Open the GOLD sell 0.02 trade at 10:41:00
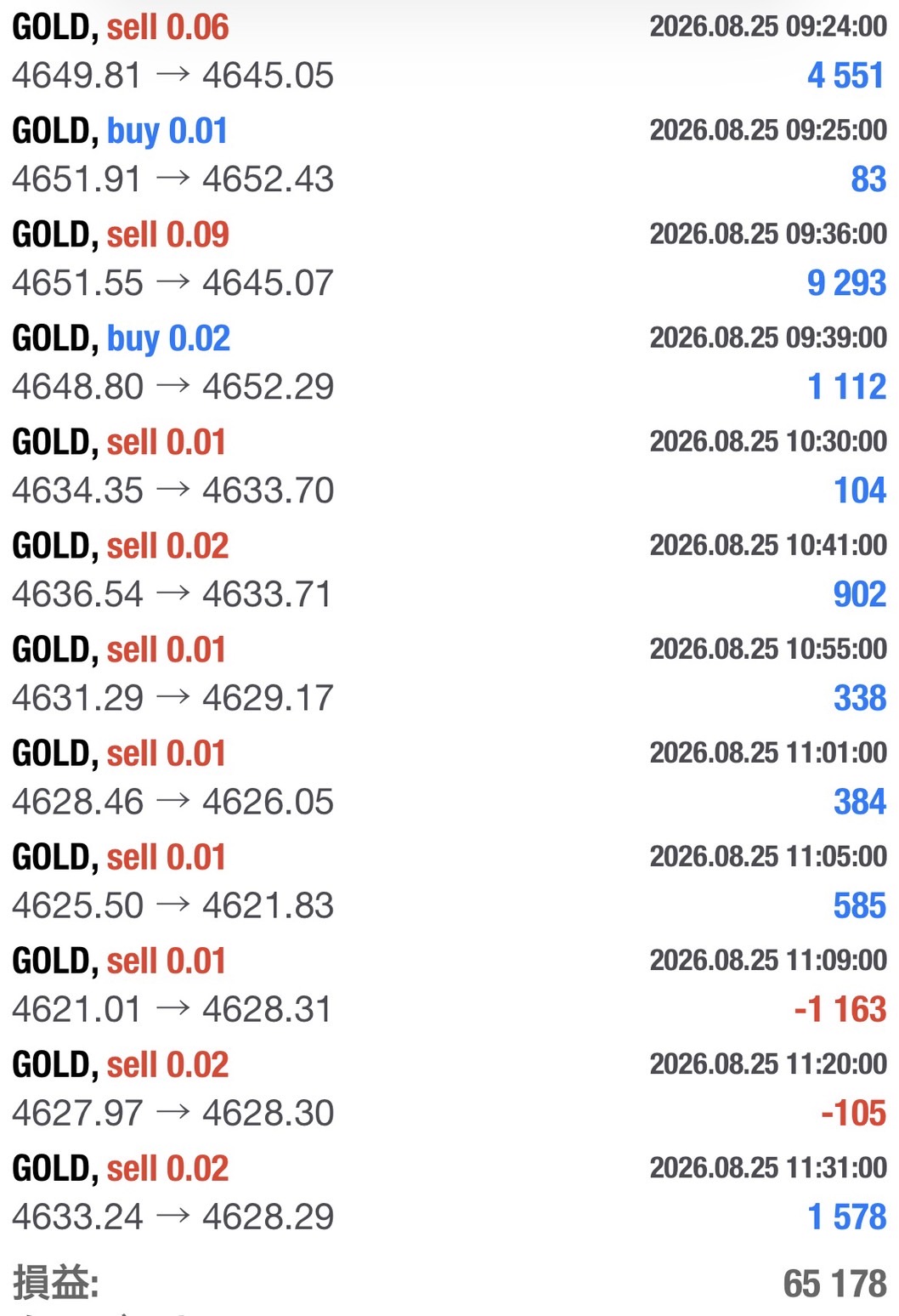 pos(449,570)
